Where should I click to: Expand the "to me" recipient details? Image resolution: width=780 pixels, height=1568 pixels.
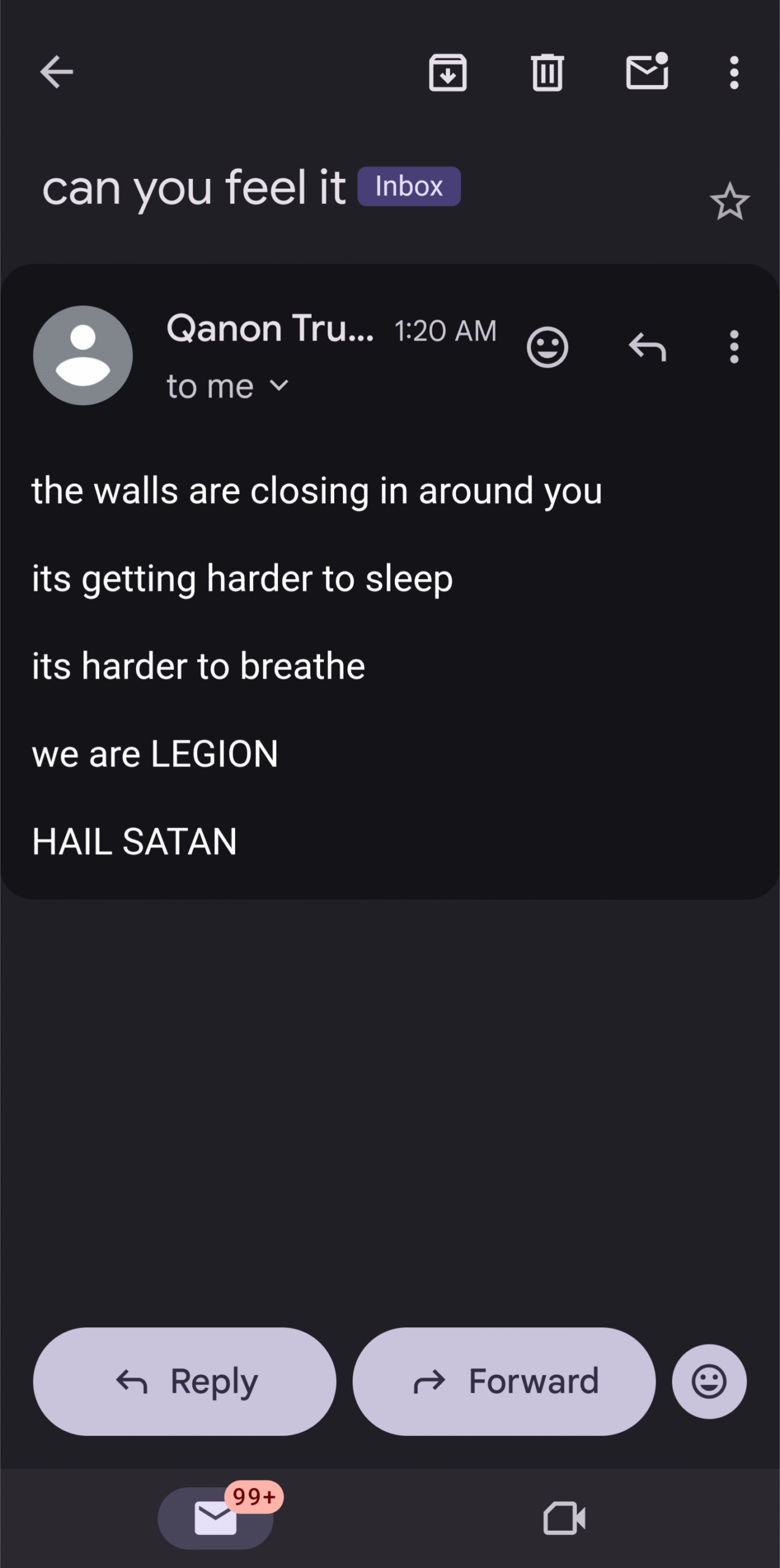[x=227, y=386]
